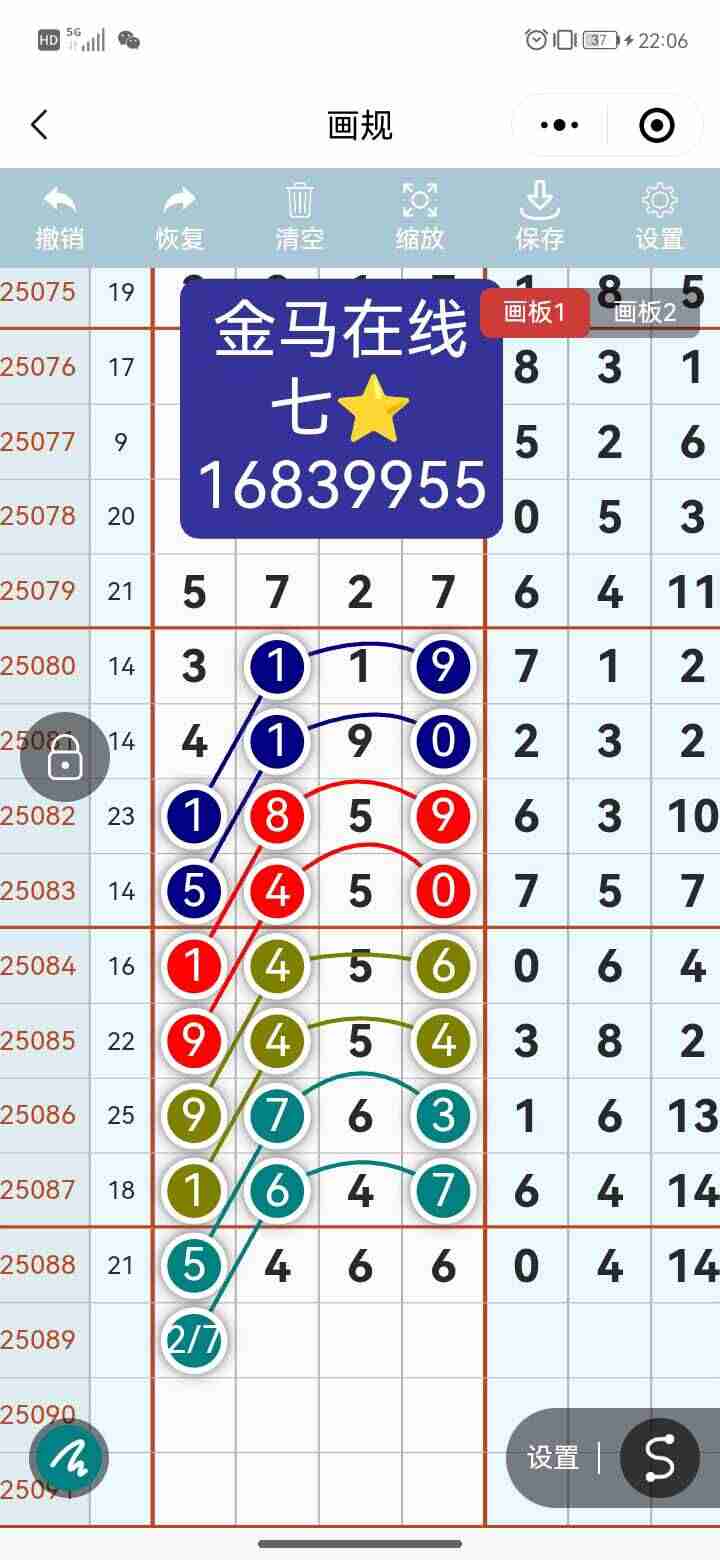Open 设置 in the top toolbar
Viewport: 720px width, 1560px height.
click(660, 217)
